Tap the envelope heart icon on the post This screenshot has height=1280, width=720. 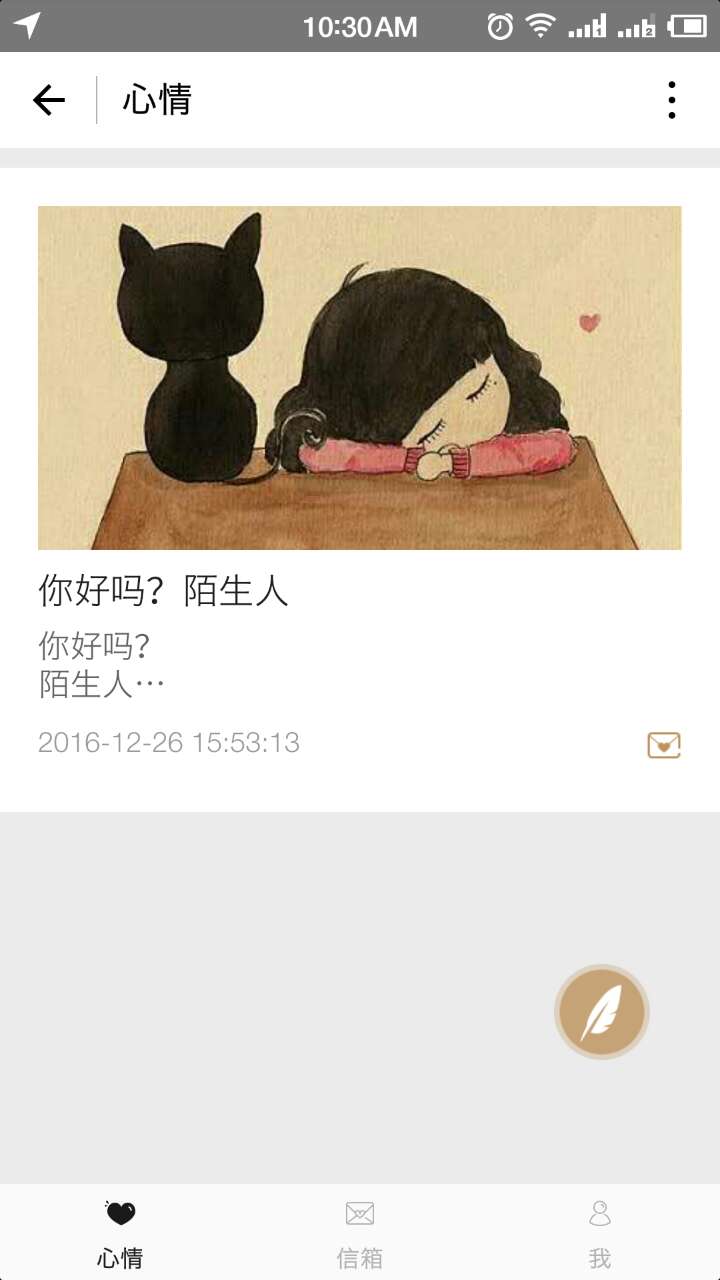(x=664, y=745)
